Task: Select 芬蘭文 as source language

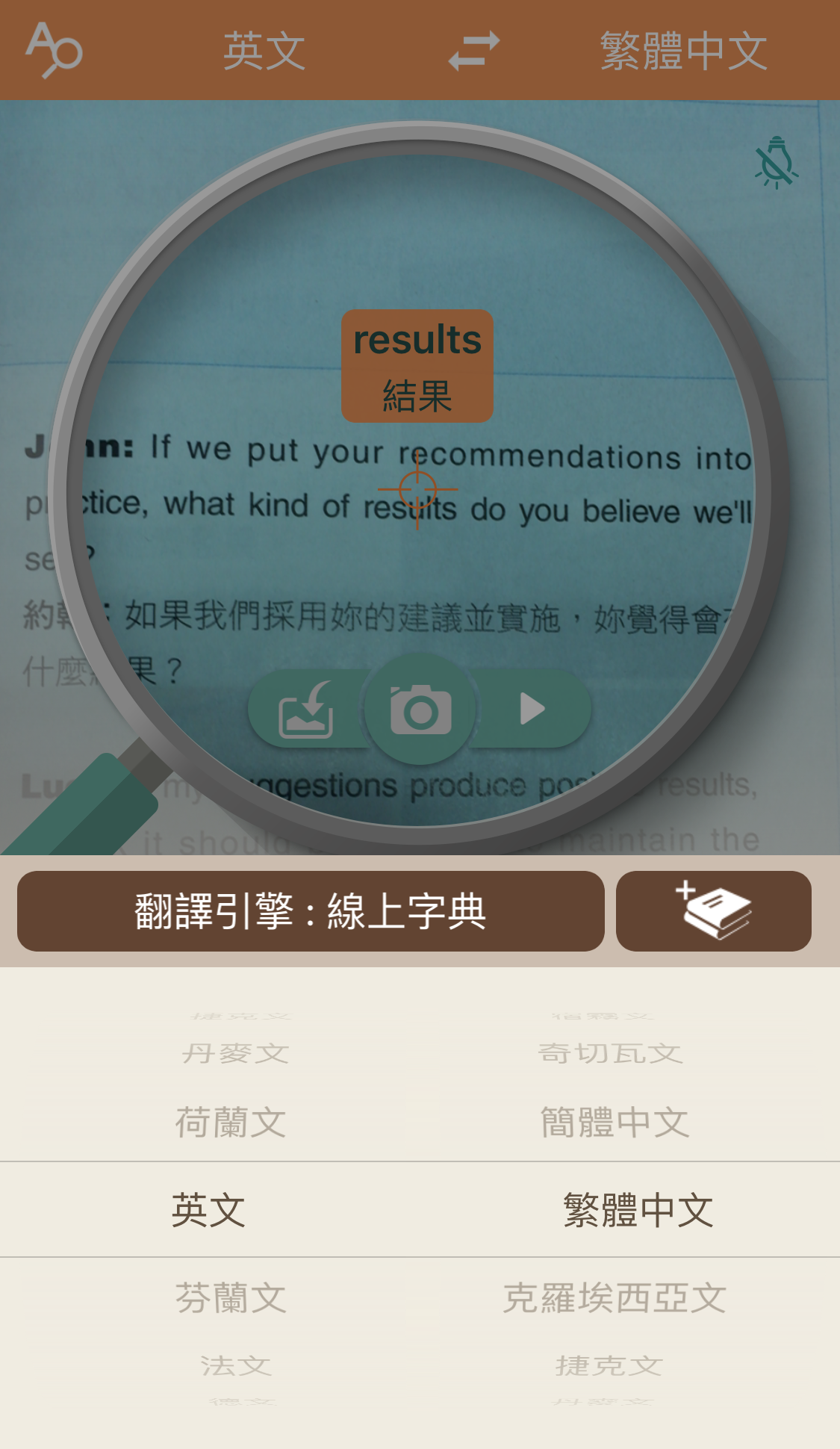Action: click(x=231, y=1298)
